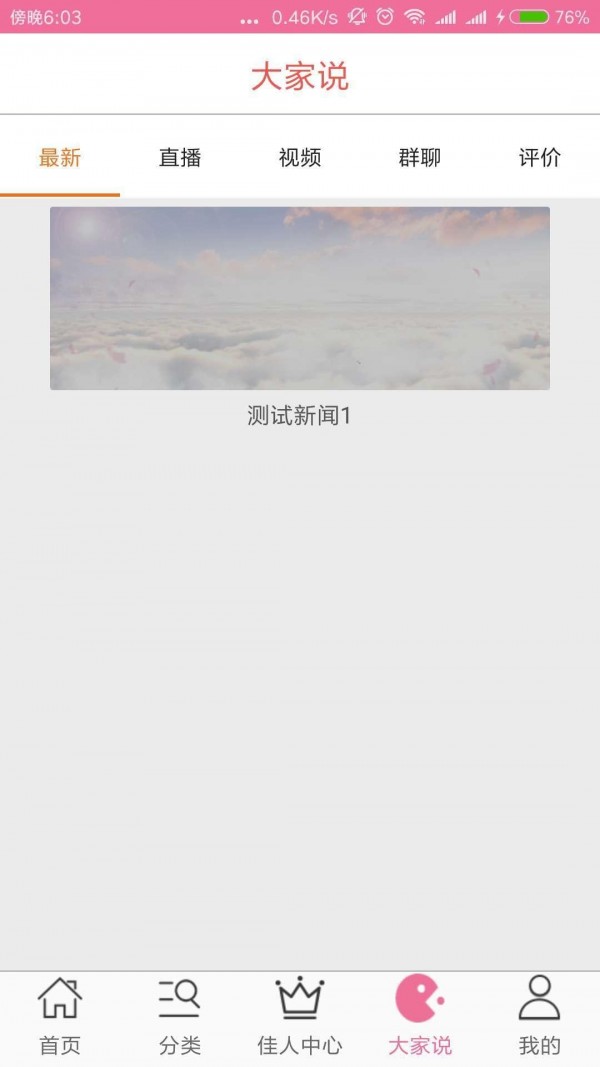The width and height of the screenshot is (600, 1067).
Task: Open 佳人中心 in bottom navigation
Action: tap(300, 1017)
